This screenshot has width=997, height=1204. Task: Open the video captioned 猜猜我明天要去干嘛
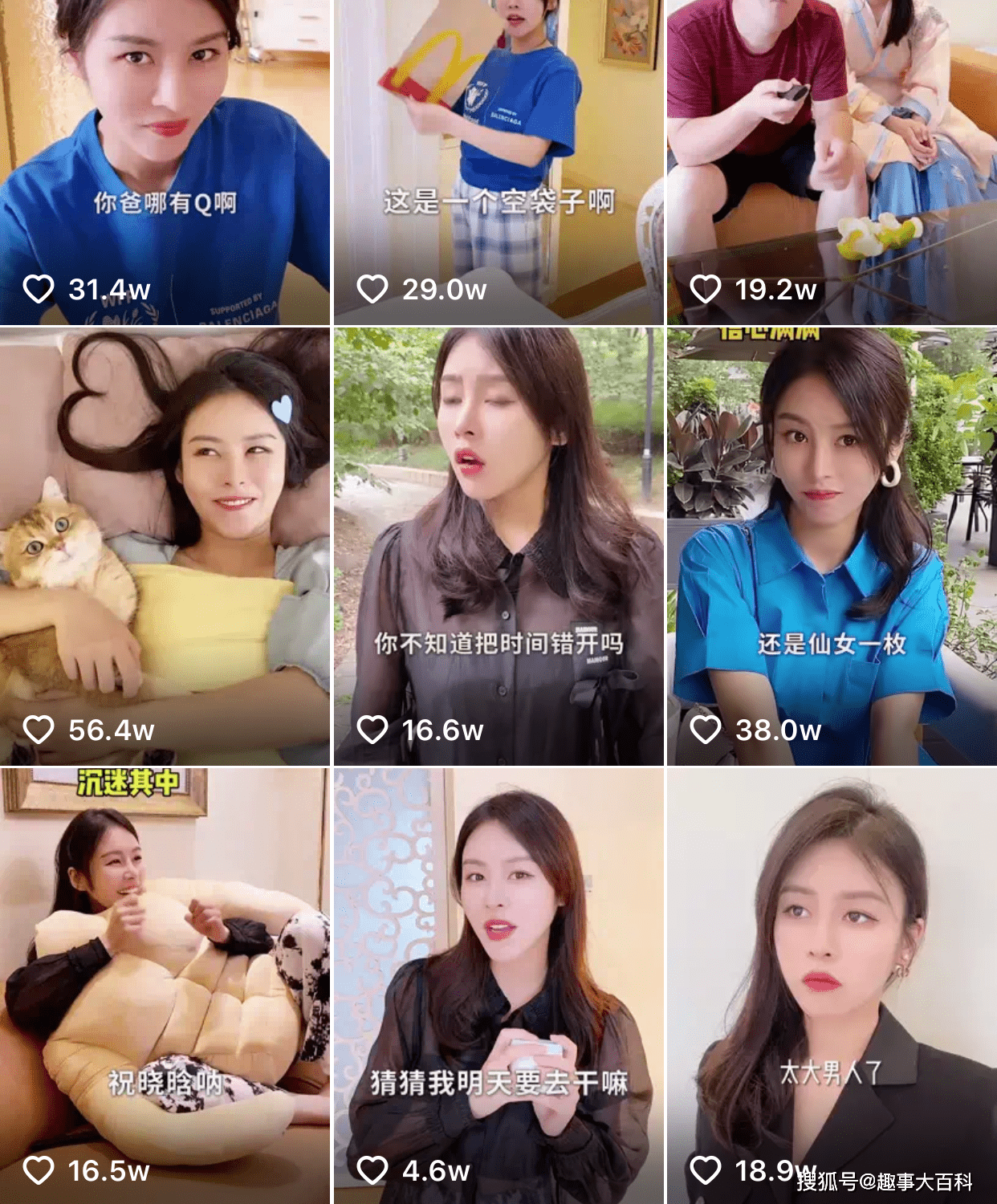click(498, 986)
